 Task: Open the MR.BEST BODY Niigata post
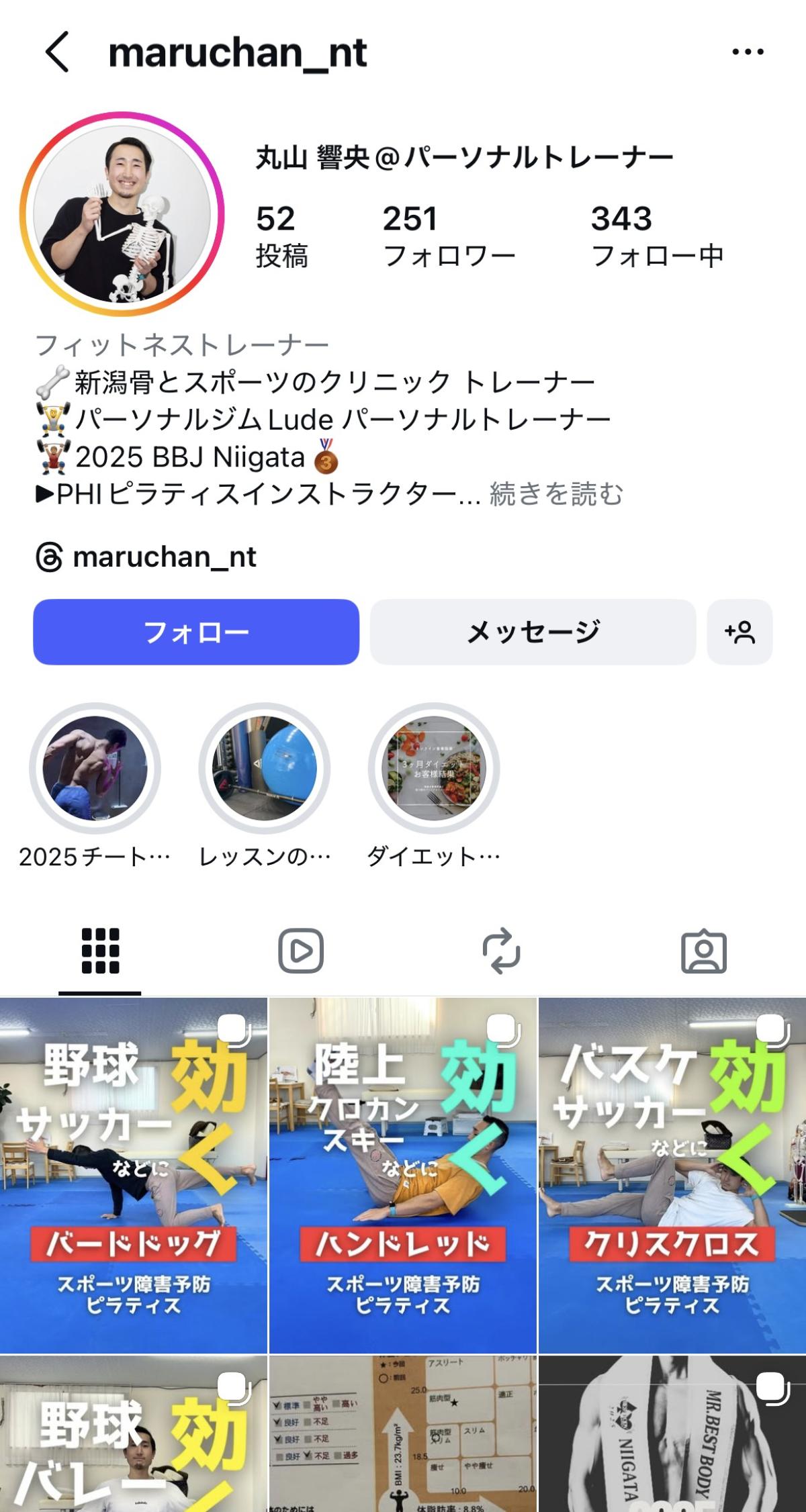[x=672, y=1437]
